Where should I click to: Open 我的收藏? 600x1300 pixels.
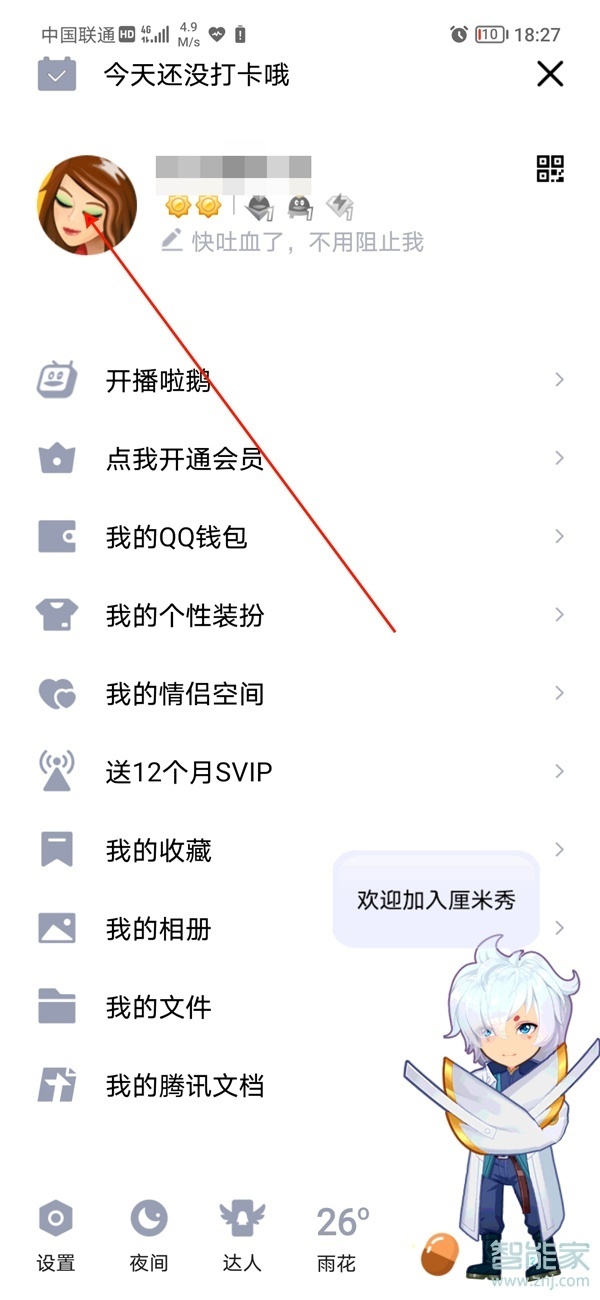[x=158, y=850]
